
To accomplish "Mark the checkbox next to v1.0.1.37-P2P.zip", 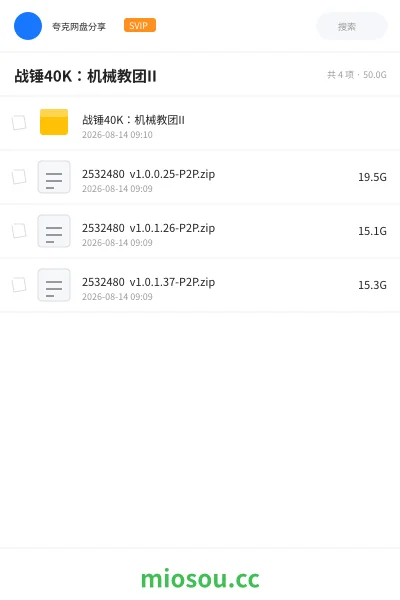I will (x=19, y=285).
